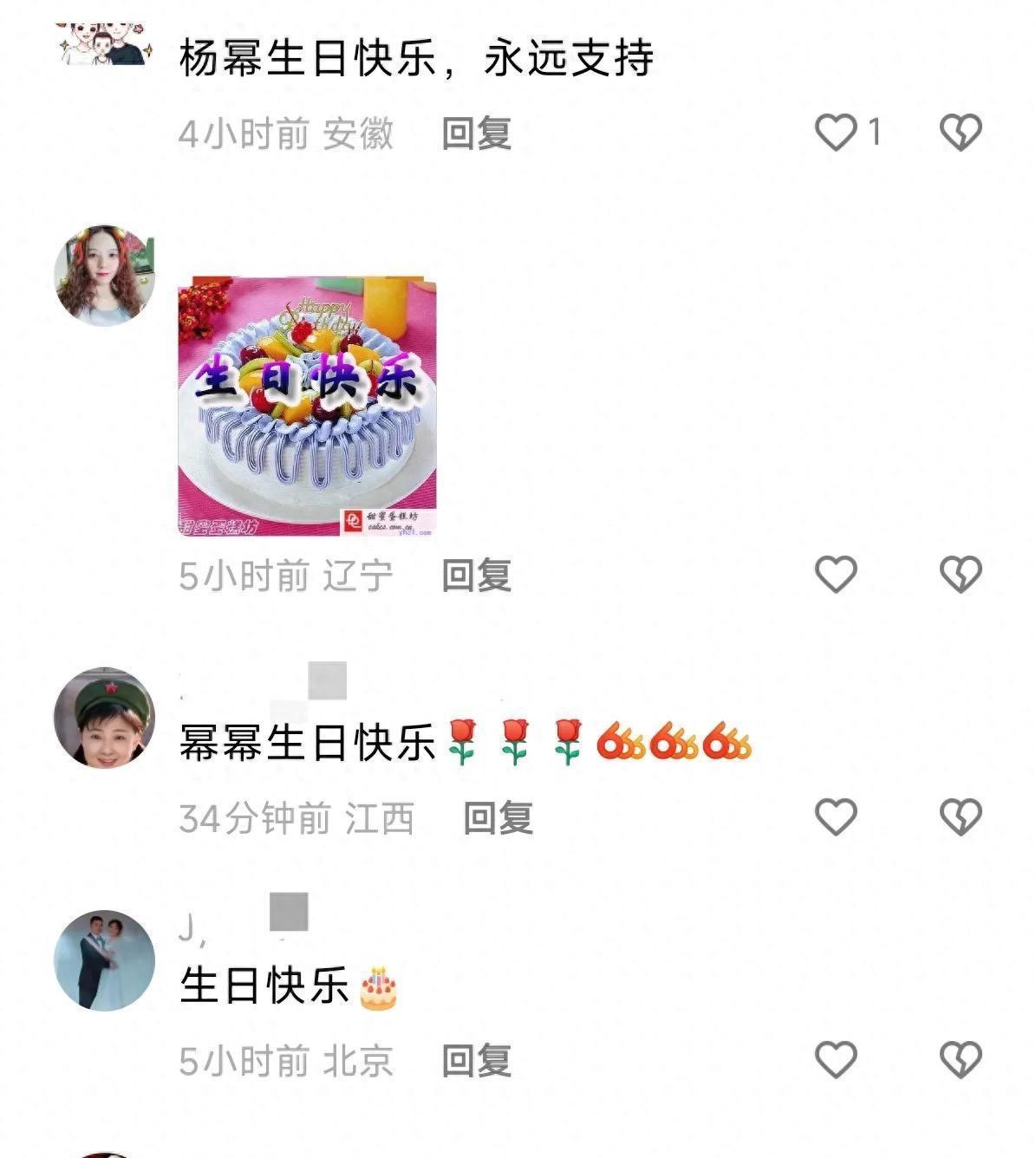Reply to the 江西 comment
This screenshot has width=1036, height=1158.
(x=498, y=818)
